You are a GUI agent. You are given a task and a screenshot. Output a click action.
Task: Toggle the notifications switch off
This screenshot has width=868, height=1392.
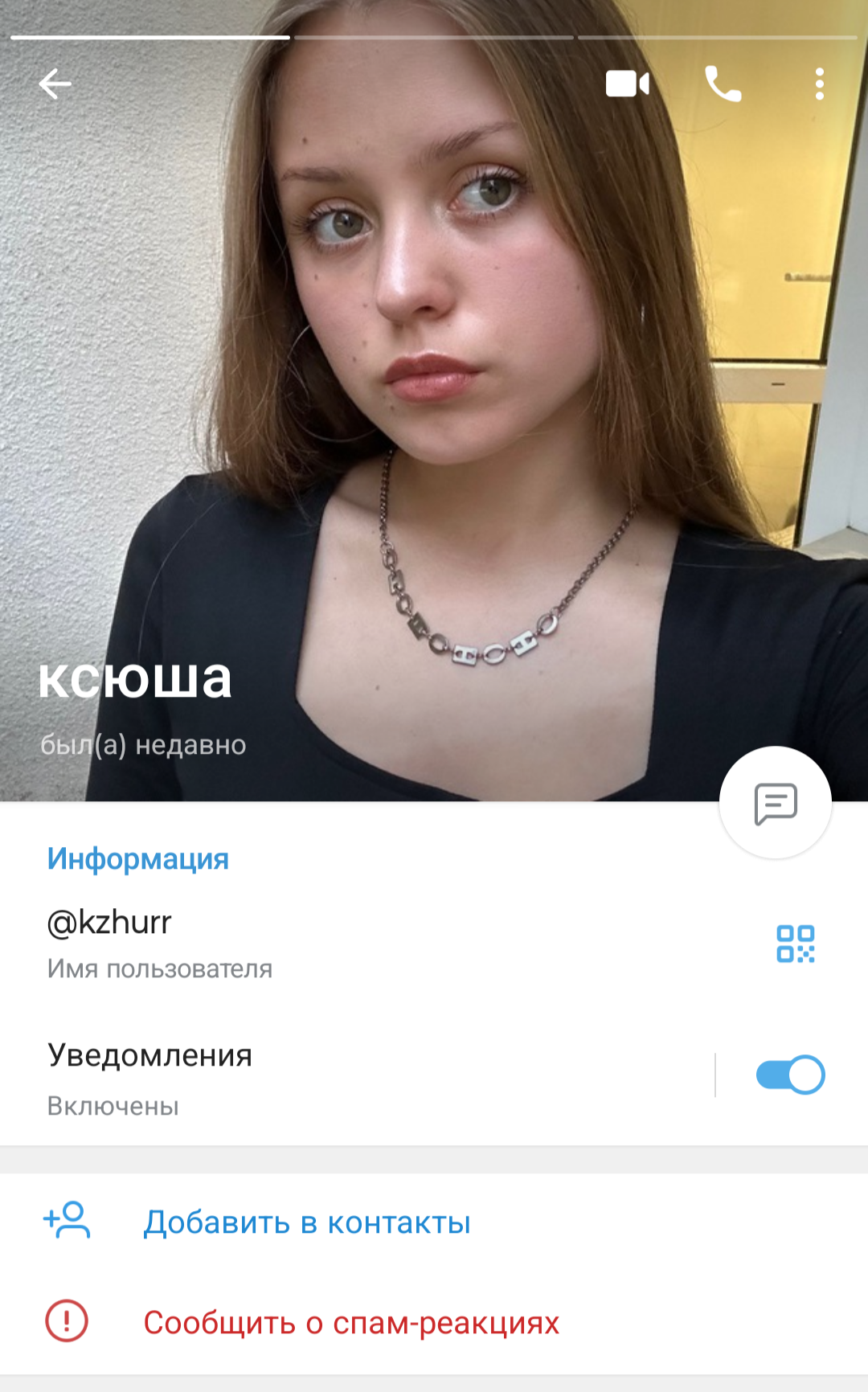[790, 1075]
